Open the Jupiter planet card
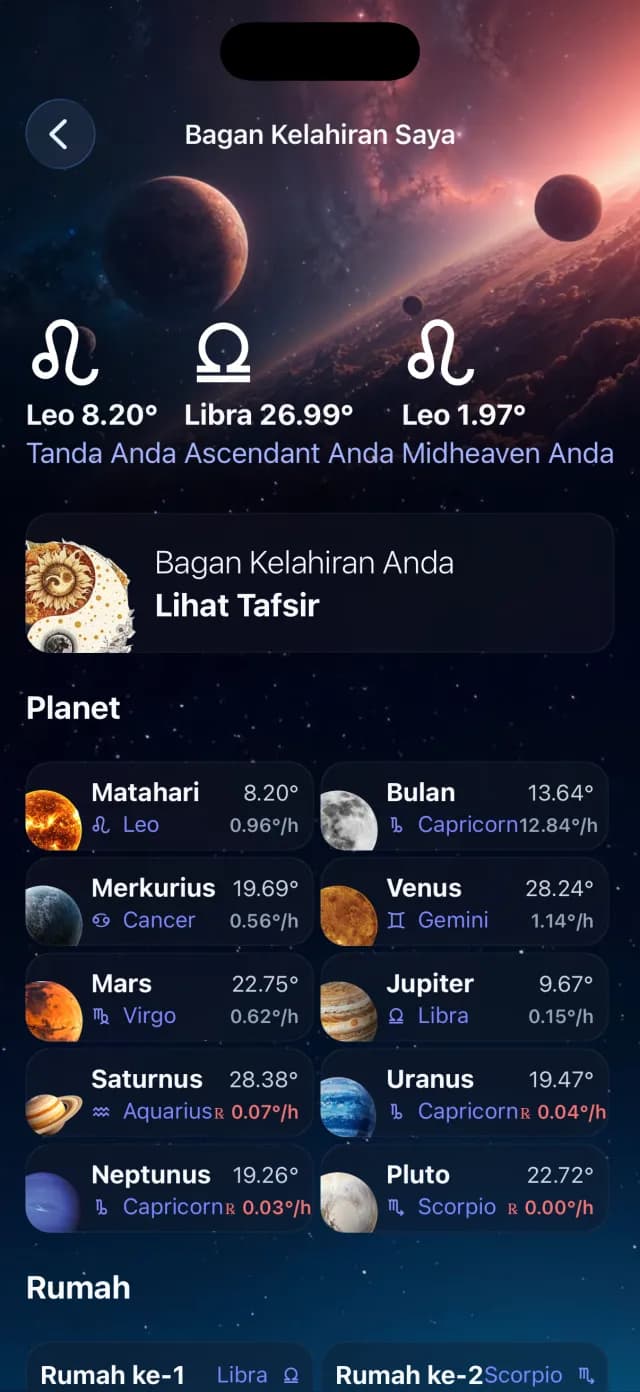Viewport: 640px width, 1392px height. (x=464, y=998)
